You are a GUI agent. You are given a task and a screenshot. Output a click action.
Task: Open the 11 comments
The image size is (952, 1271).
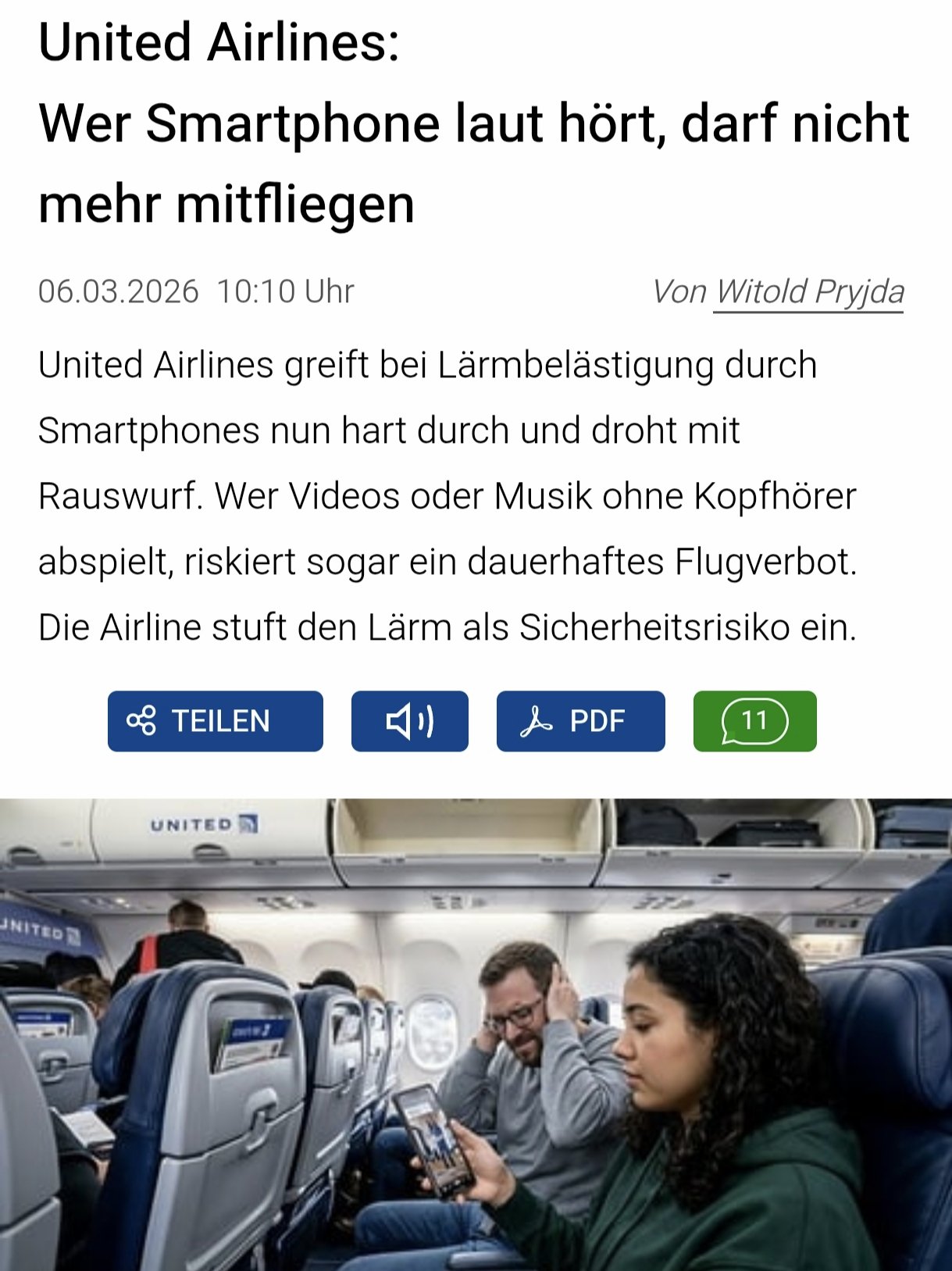point(754,721)
